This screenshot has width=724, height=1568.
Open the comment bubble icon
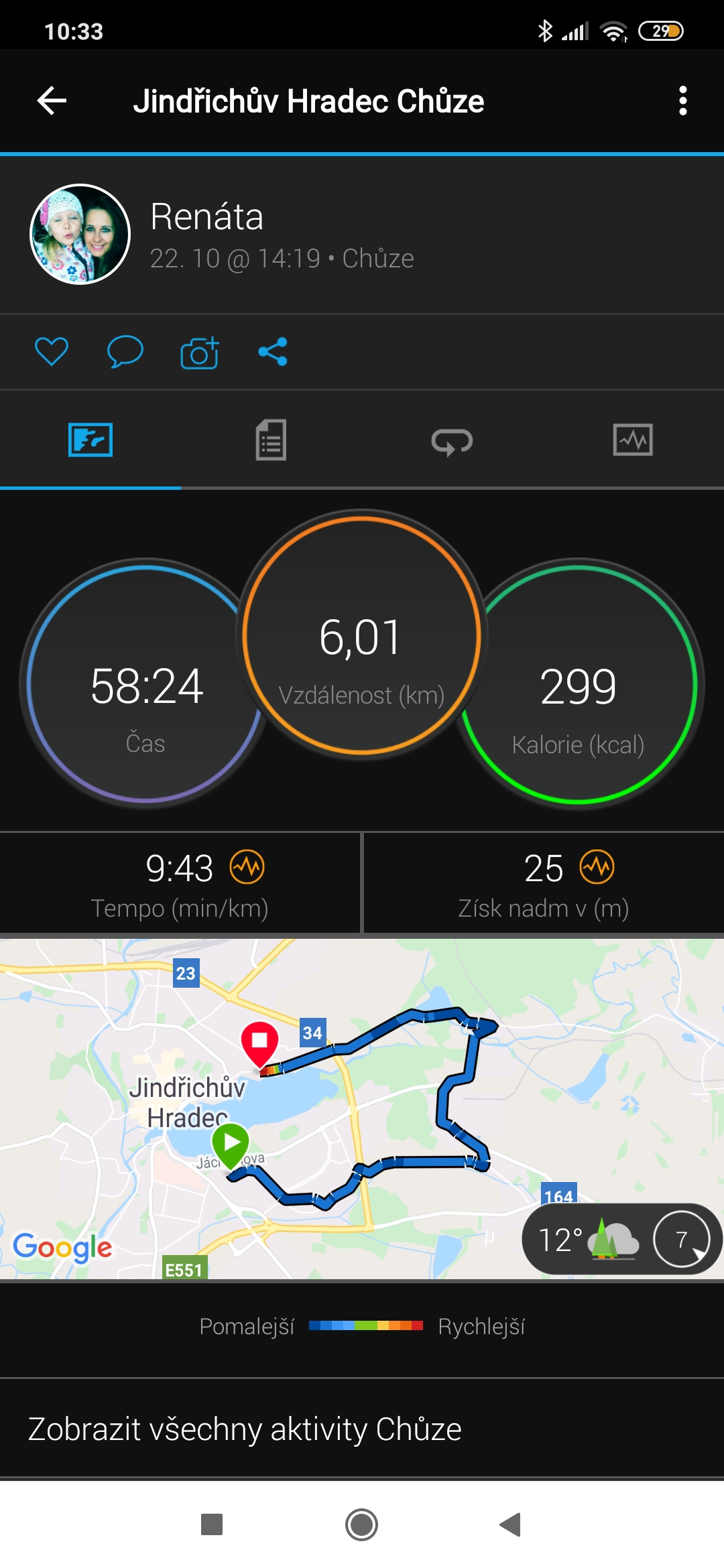125,352
